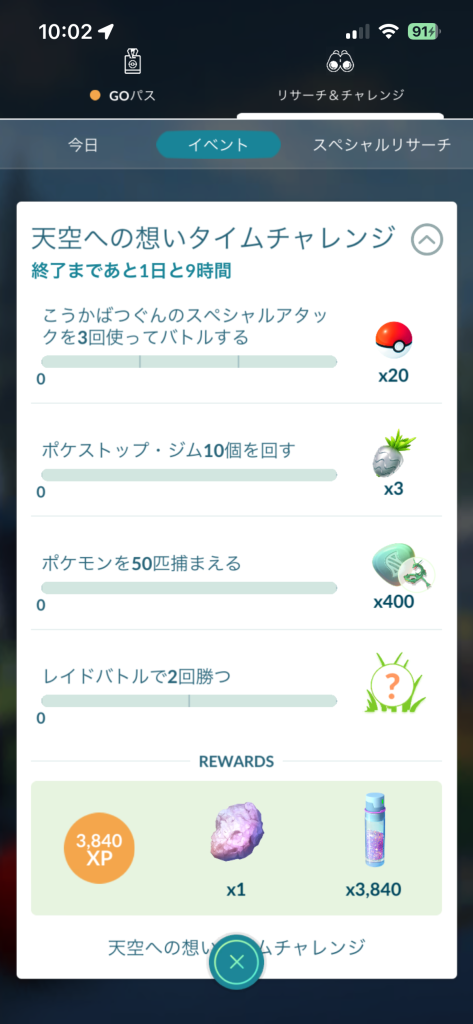Select the 今日 tab
Screen dimensions: 473x1024
coord(83,144)
